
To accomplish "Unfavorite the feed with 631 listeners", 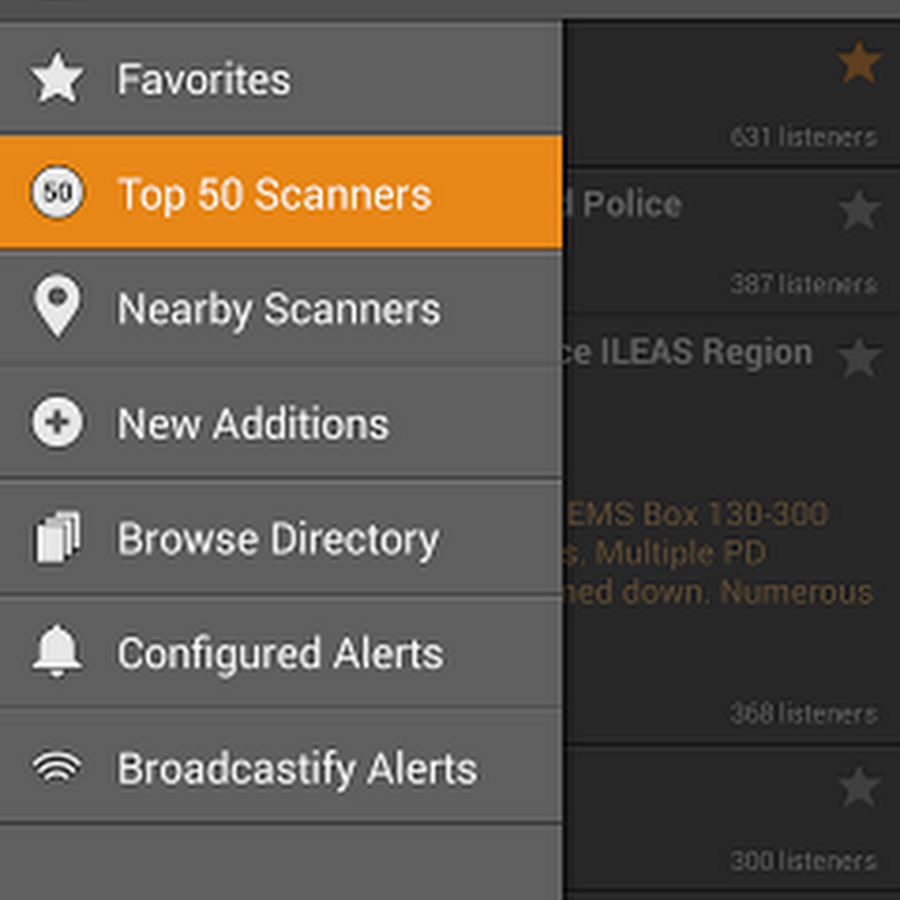I will pos(858,64).
